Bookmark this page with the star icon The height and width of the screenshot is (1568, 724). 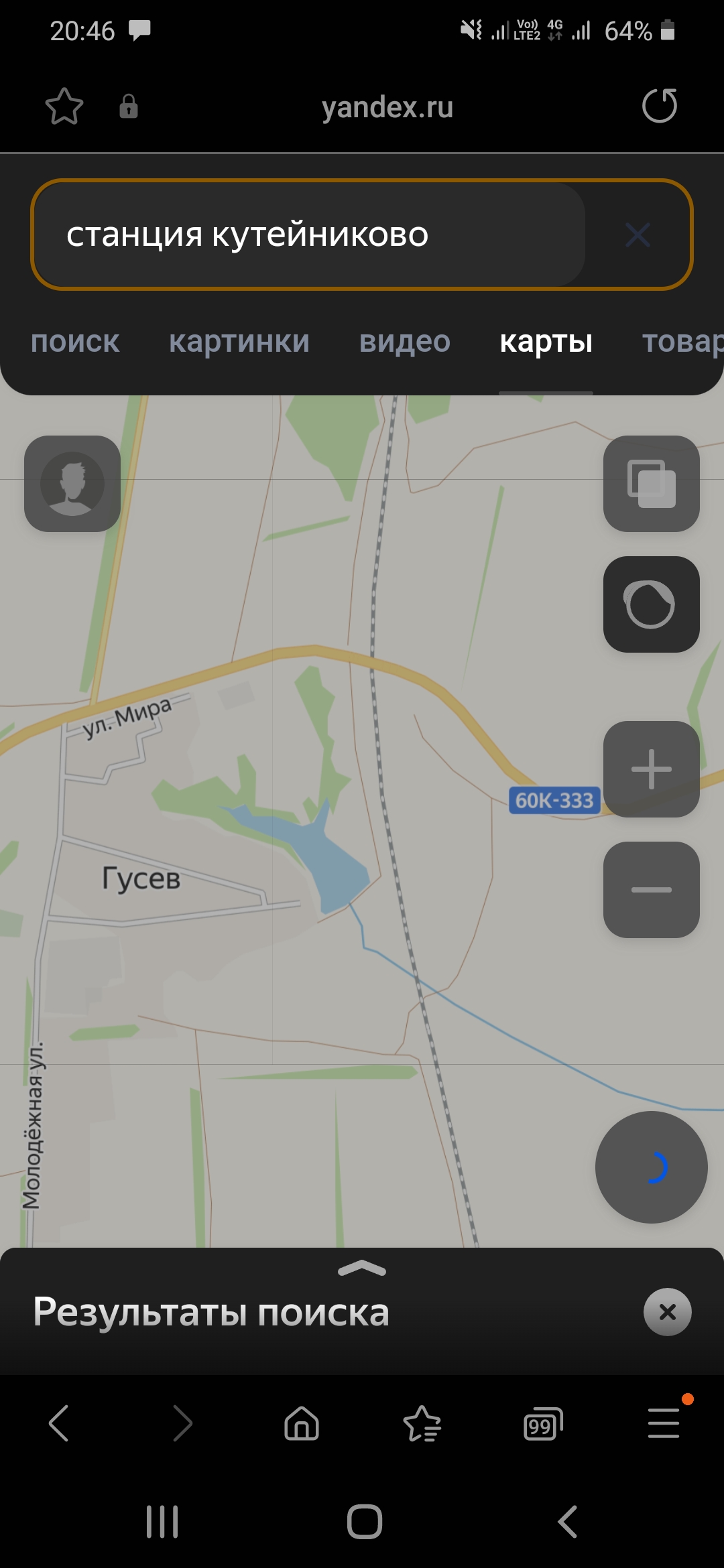[64, 107]
